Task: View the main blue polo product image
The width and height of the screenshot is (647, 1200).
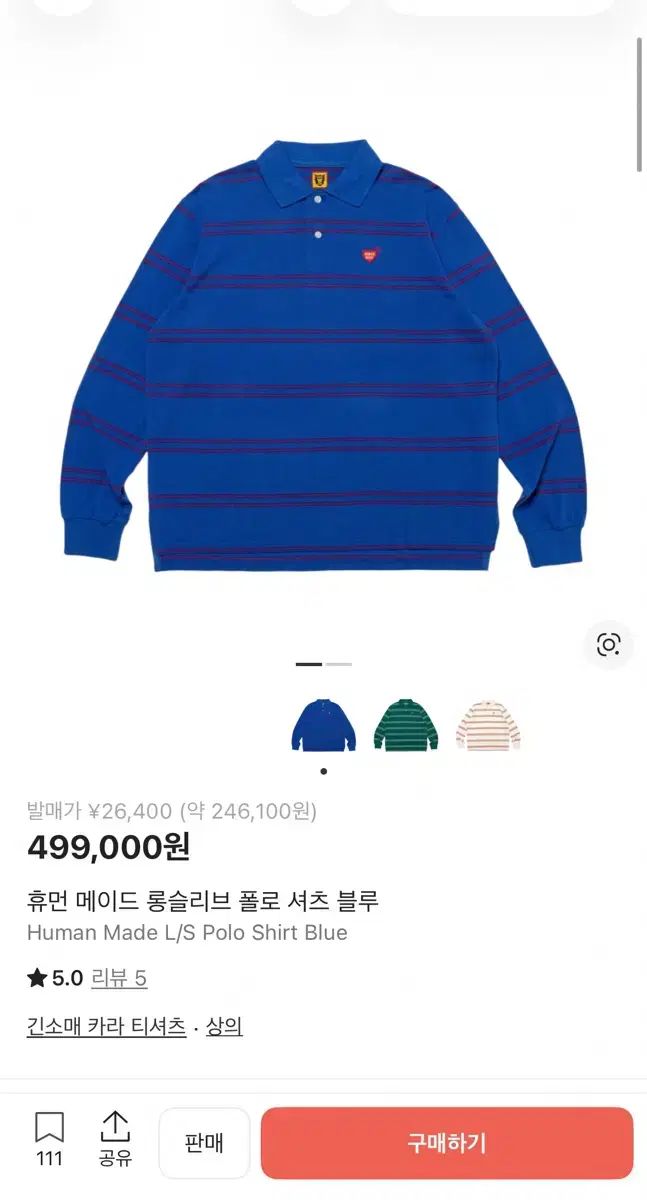Action: pos(322,357)
